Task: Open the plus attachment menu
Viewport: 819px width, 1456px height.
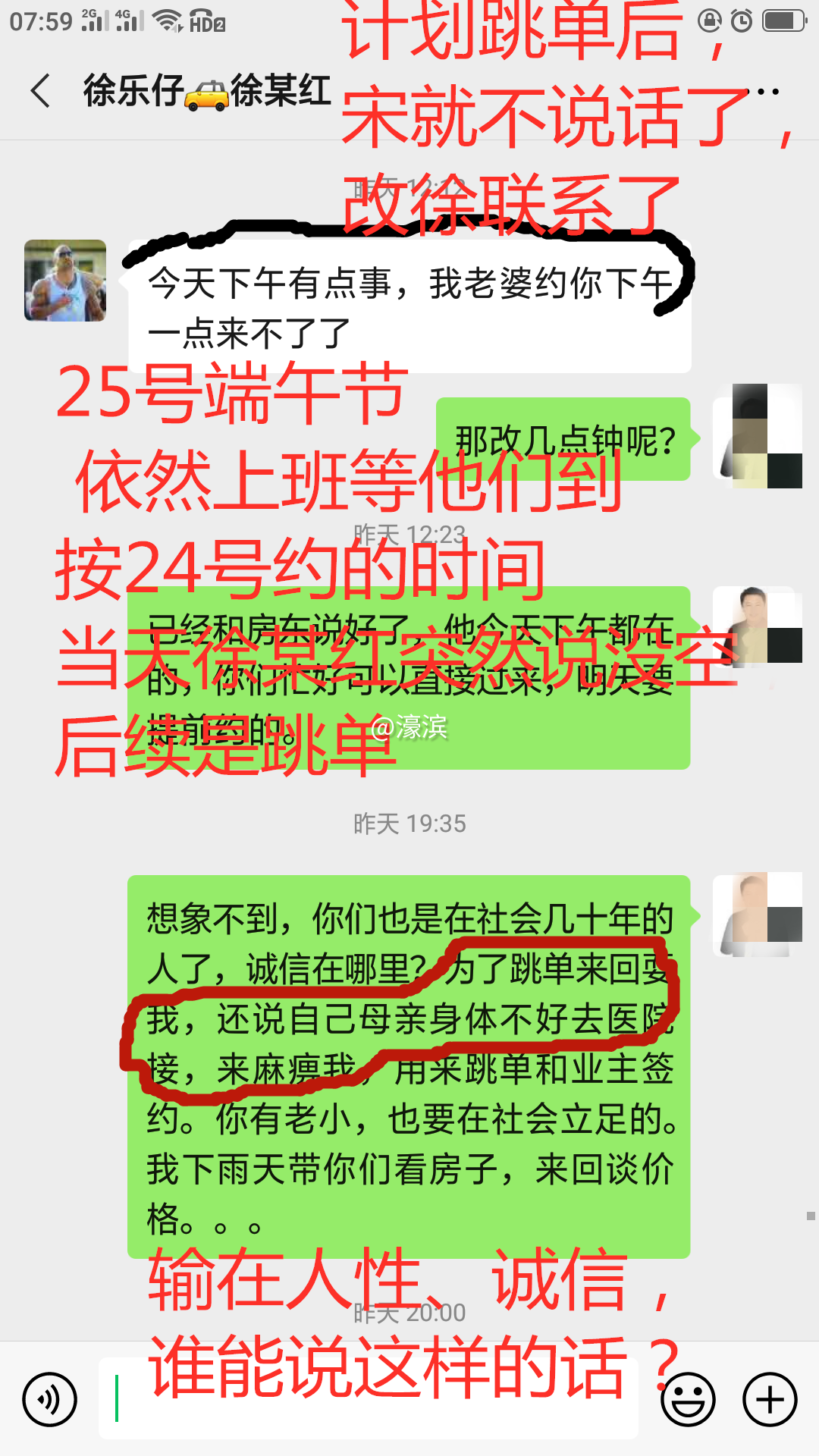Action: click(x=770, y=1399)
